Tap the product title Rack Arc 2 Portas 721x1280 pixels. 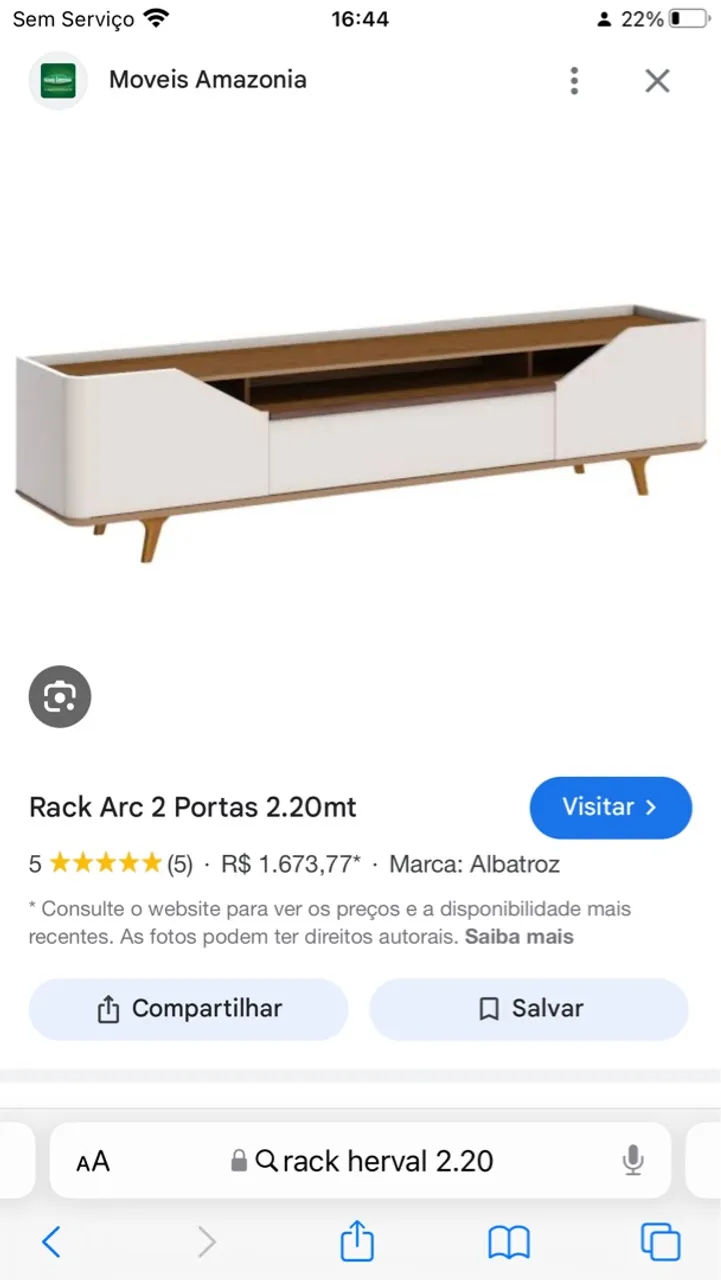[x=191, y=807]
